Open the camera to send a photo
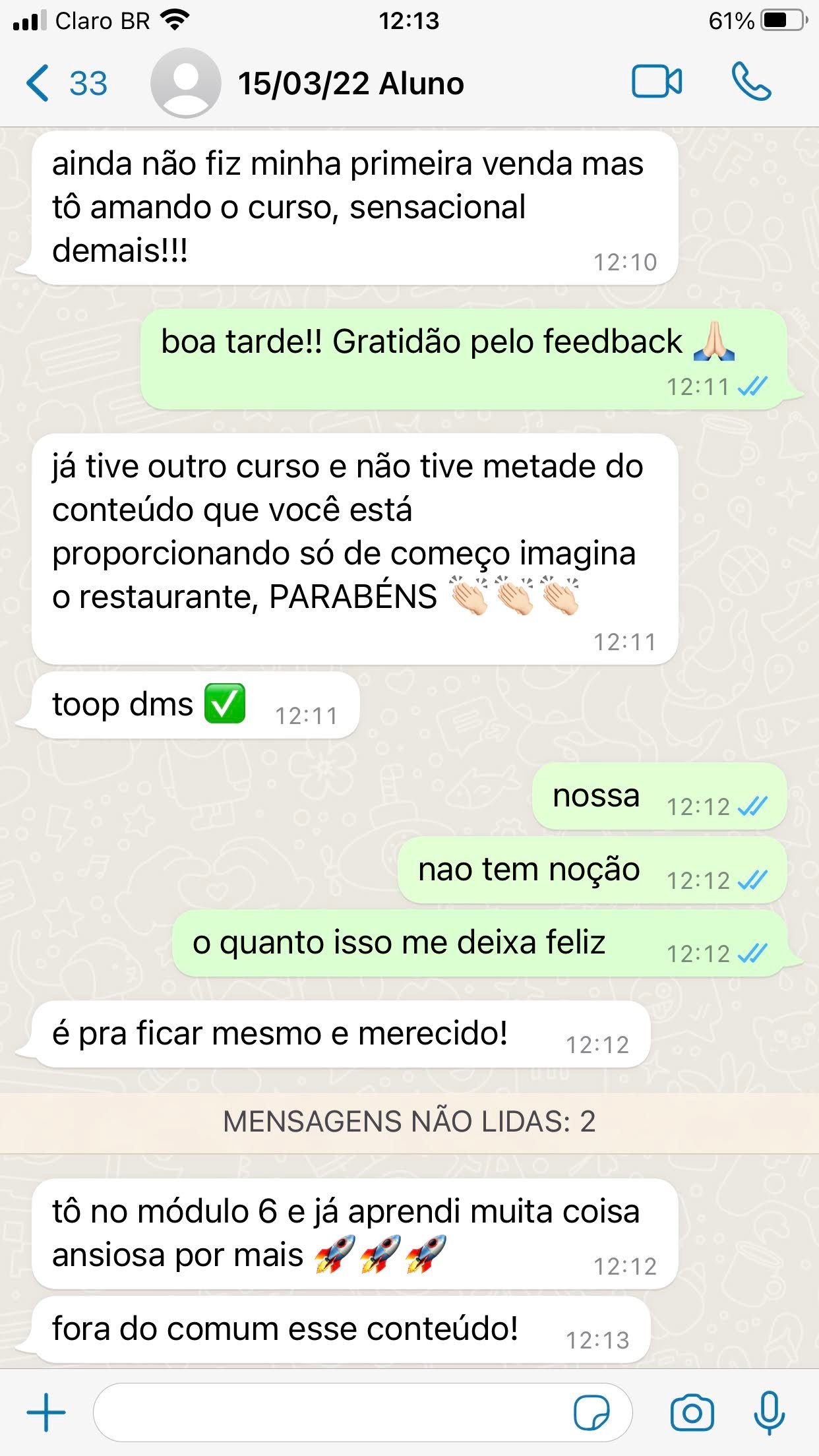Screen dimensions: 819x1456 (x=692, y=1412)
